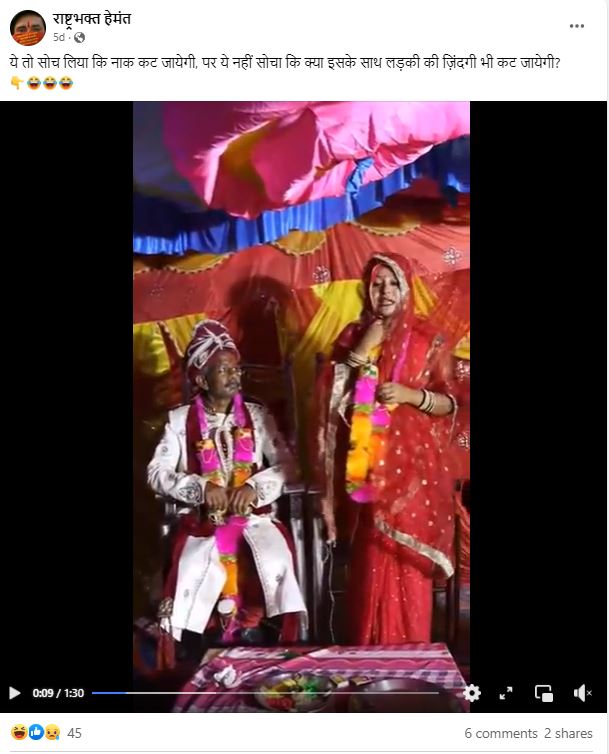Viewport: 609px width, 754px height.
Task: Seek along the video progress bar
Action: [x=270, y=692]
